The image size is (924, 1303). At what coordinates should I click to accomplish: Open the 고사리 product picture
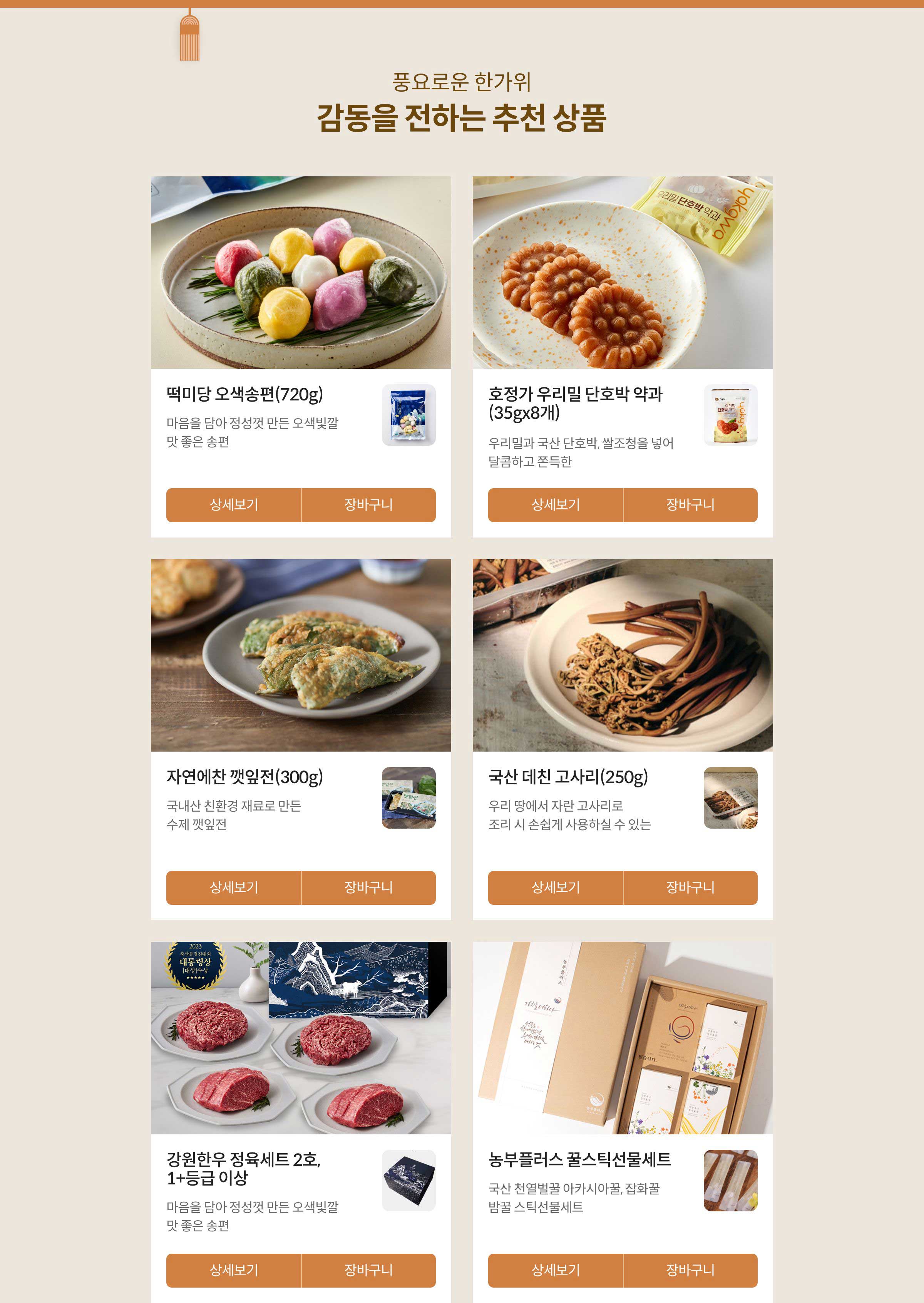point(623,655)
